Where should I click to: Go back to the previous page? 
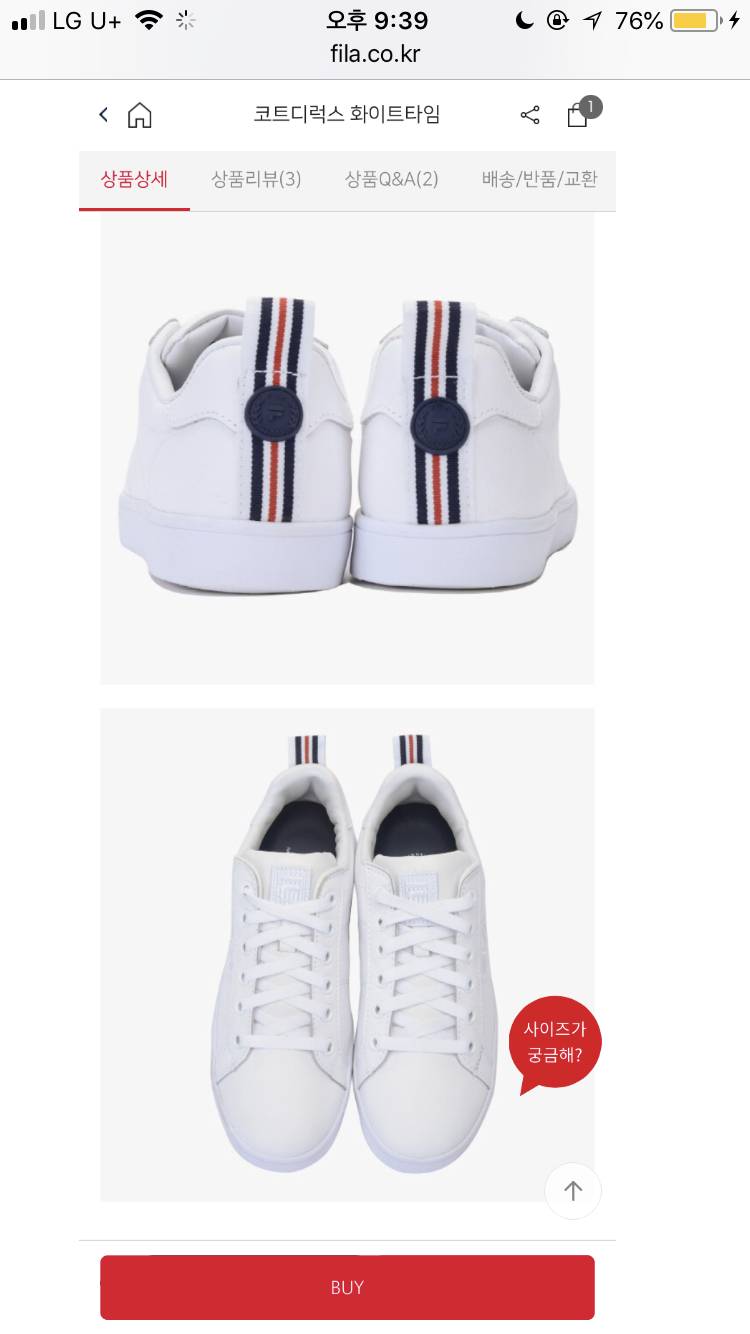103,115
